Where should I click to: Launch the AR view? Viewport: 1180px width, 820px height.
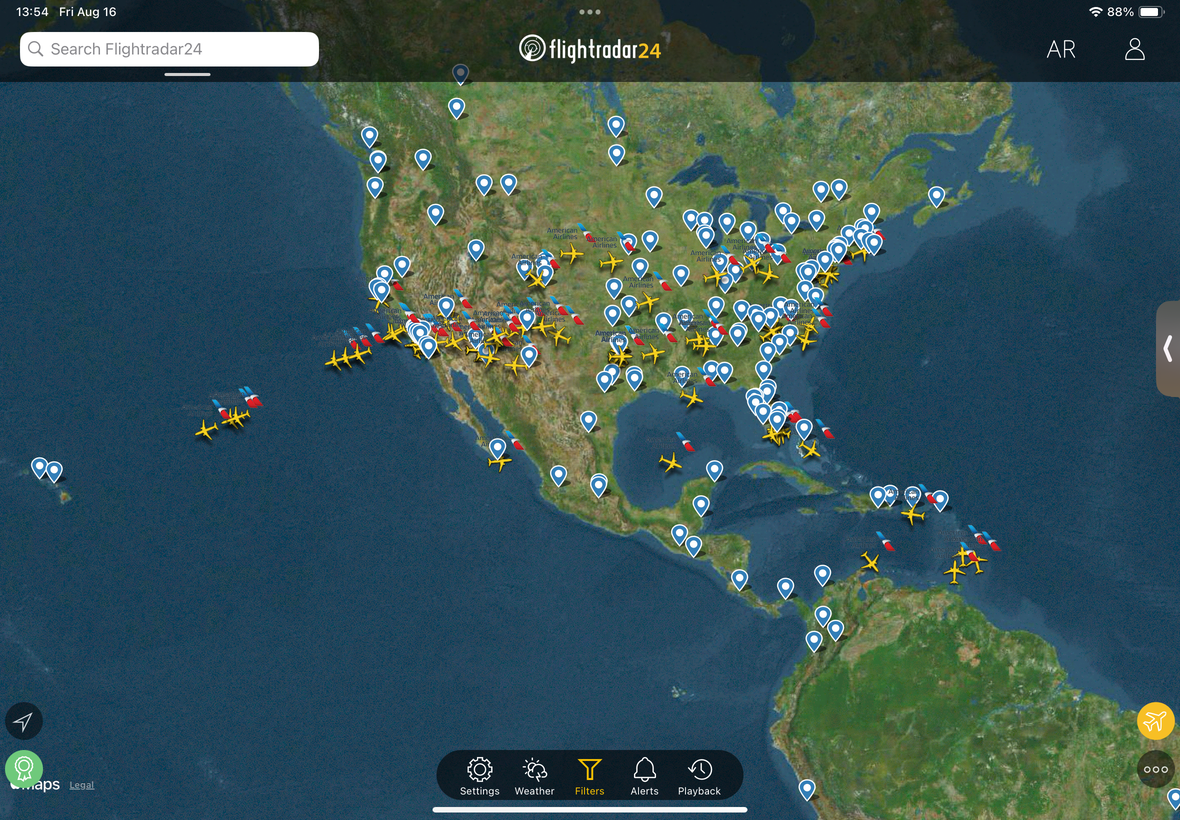[1061, 50]
